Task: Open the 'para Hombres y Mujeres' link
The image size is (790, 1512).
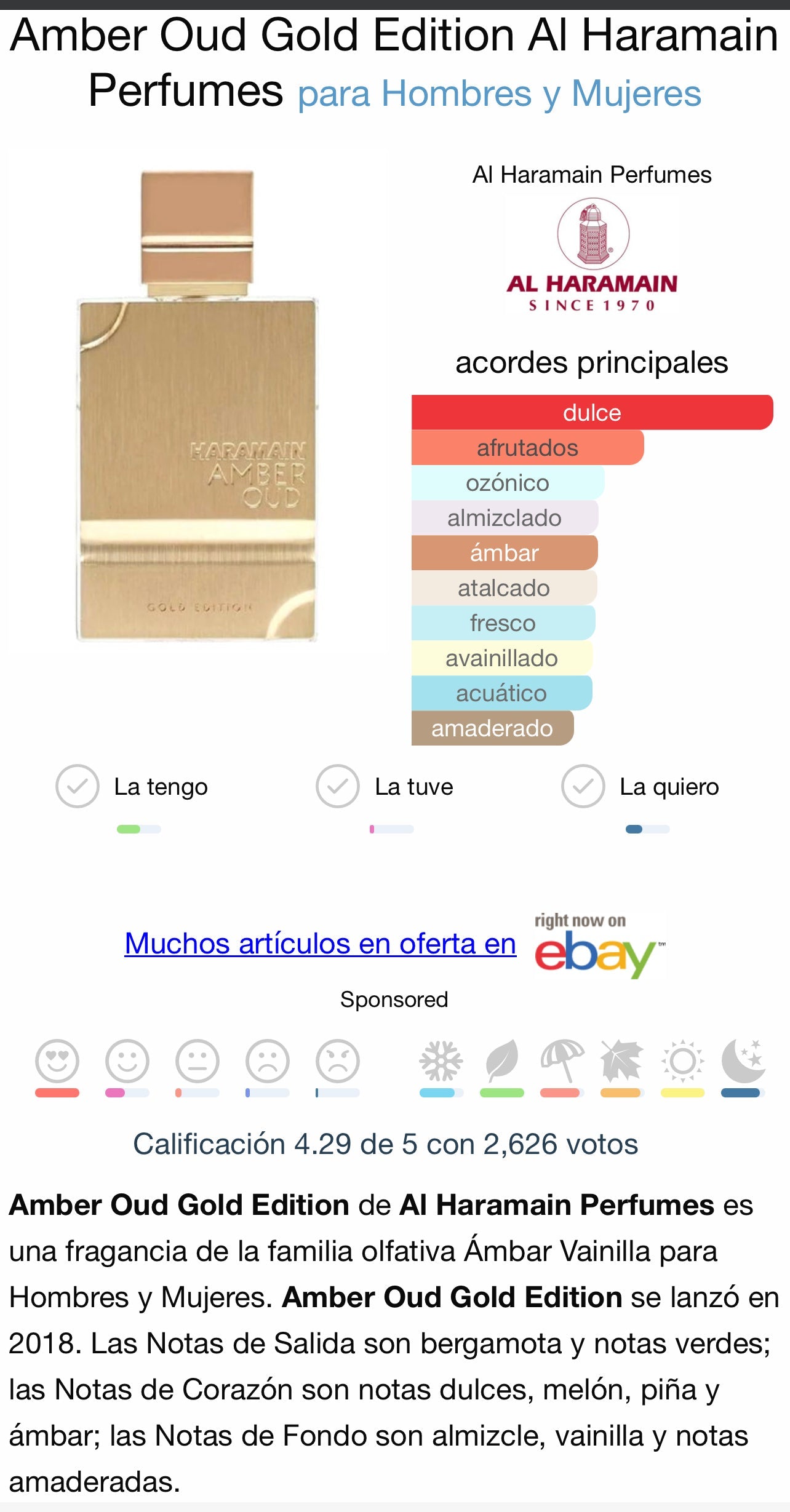Action: pos(499,94)
